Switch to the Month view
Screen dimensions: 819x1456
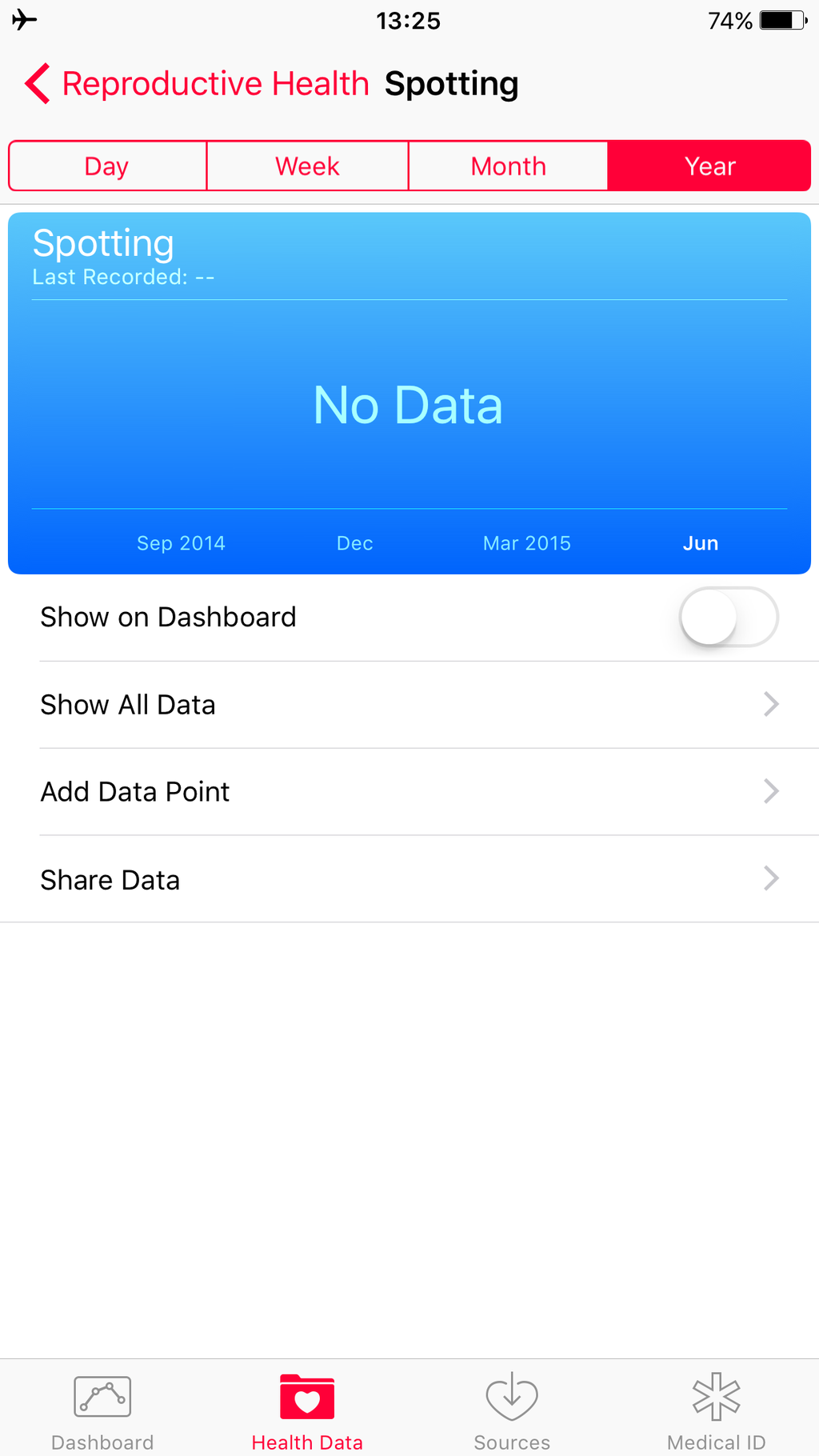tap(508, 166)
